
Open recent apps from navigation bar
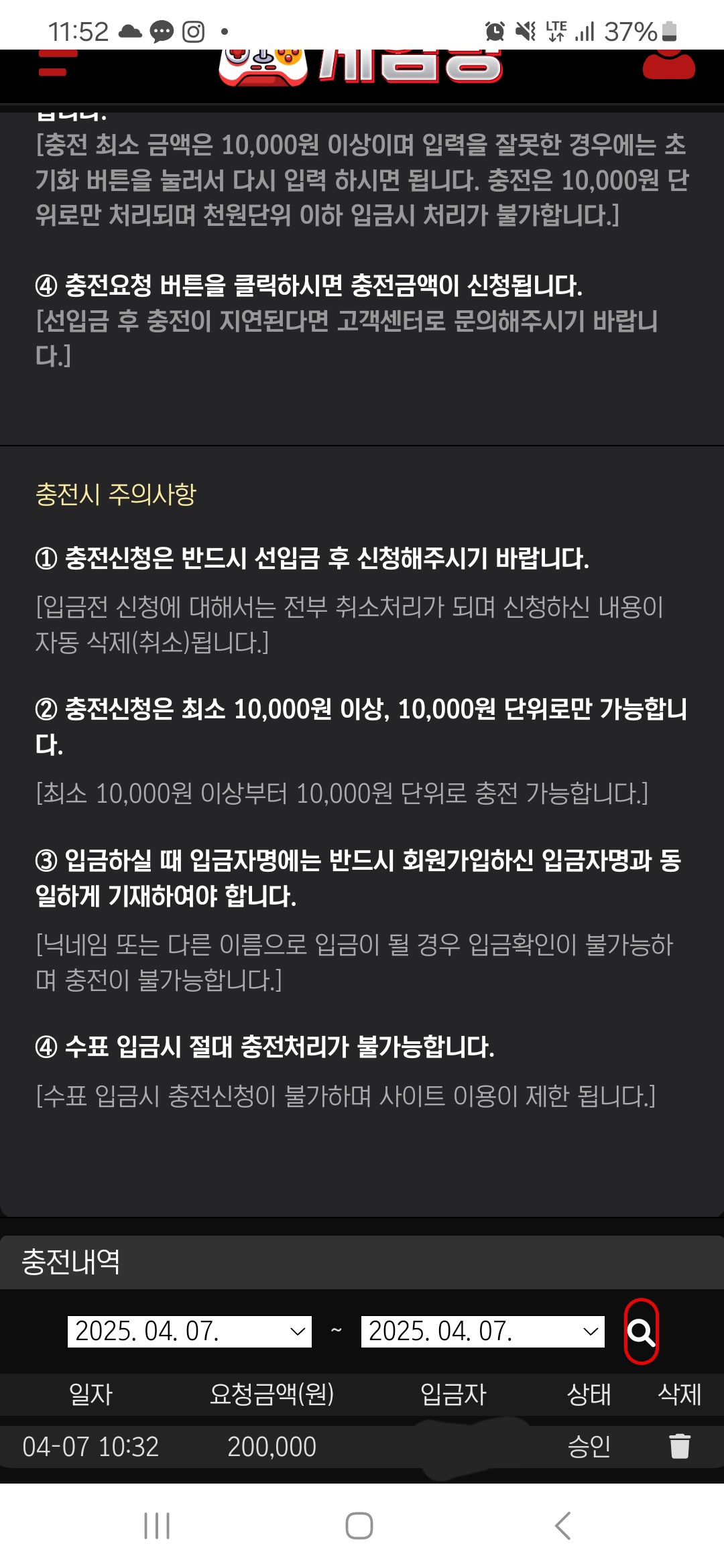(x=157, y=1526)
